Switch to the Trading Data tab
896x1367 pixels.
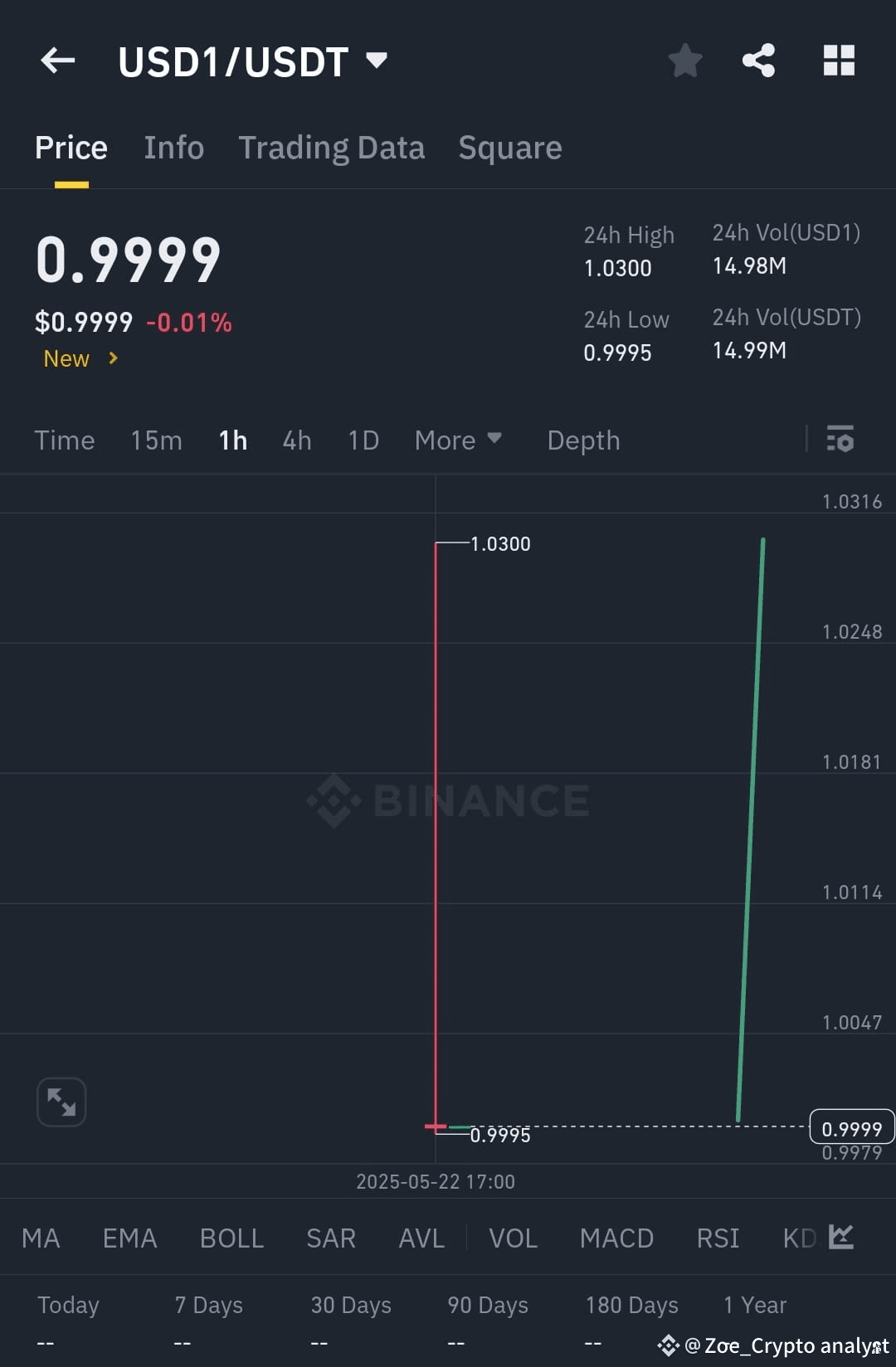point(332,147)
